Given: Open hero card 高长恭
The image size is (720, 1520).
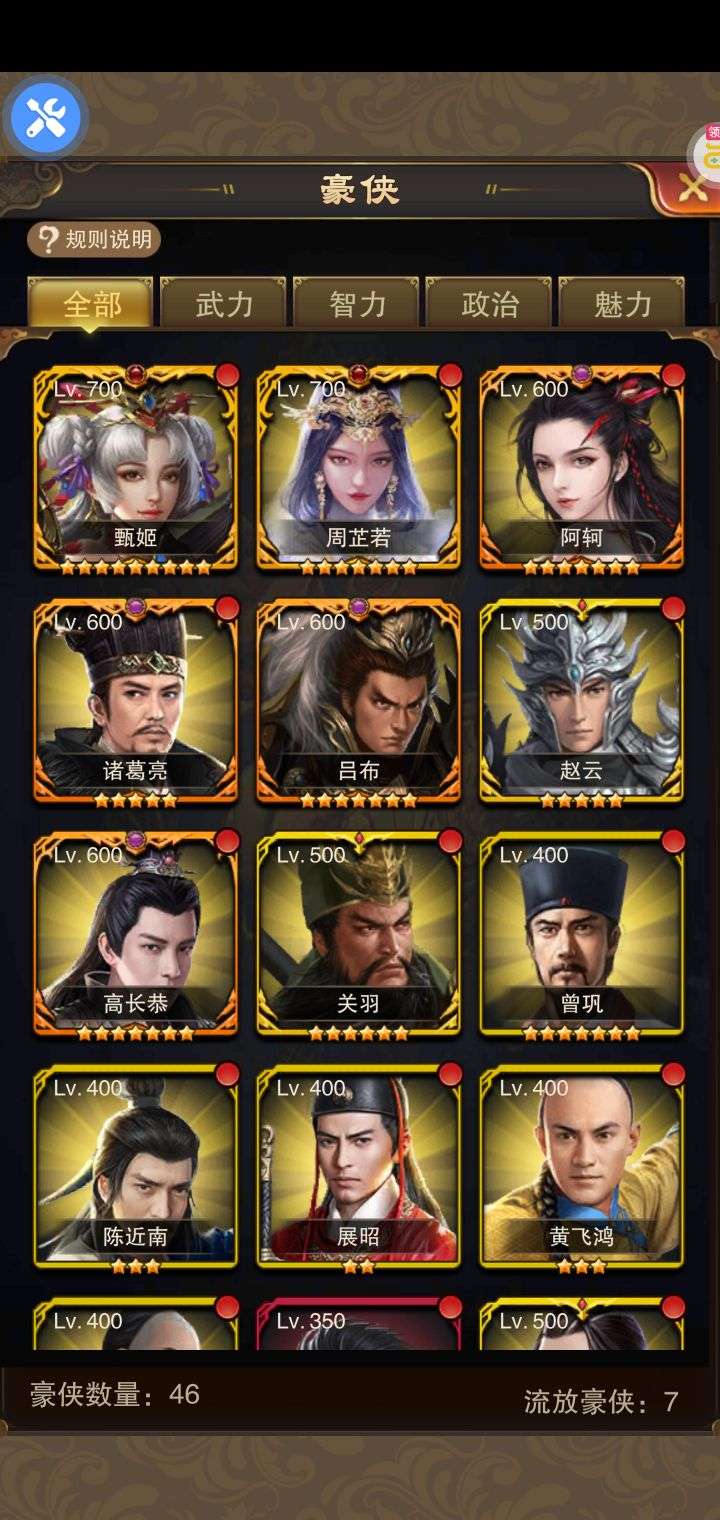Looking at the screenshot, I should click(x=136, y=934).
